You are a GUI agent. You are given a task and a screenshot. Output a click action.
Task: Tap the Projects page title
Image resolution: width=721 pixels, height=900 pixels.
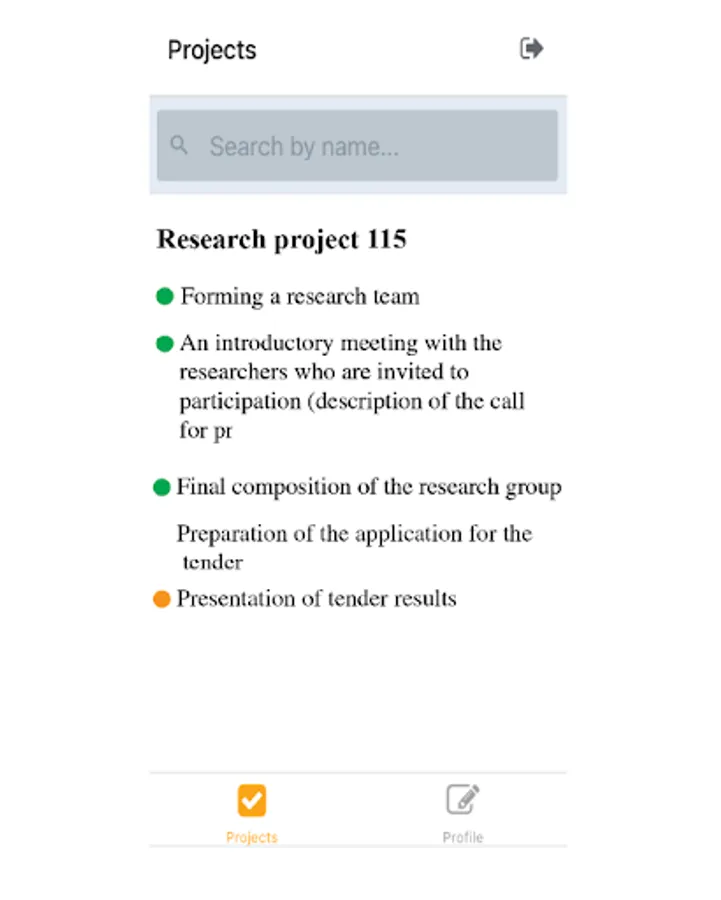pyautogui.click(x=211, y=49)
